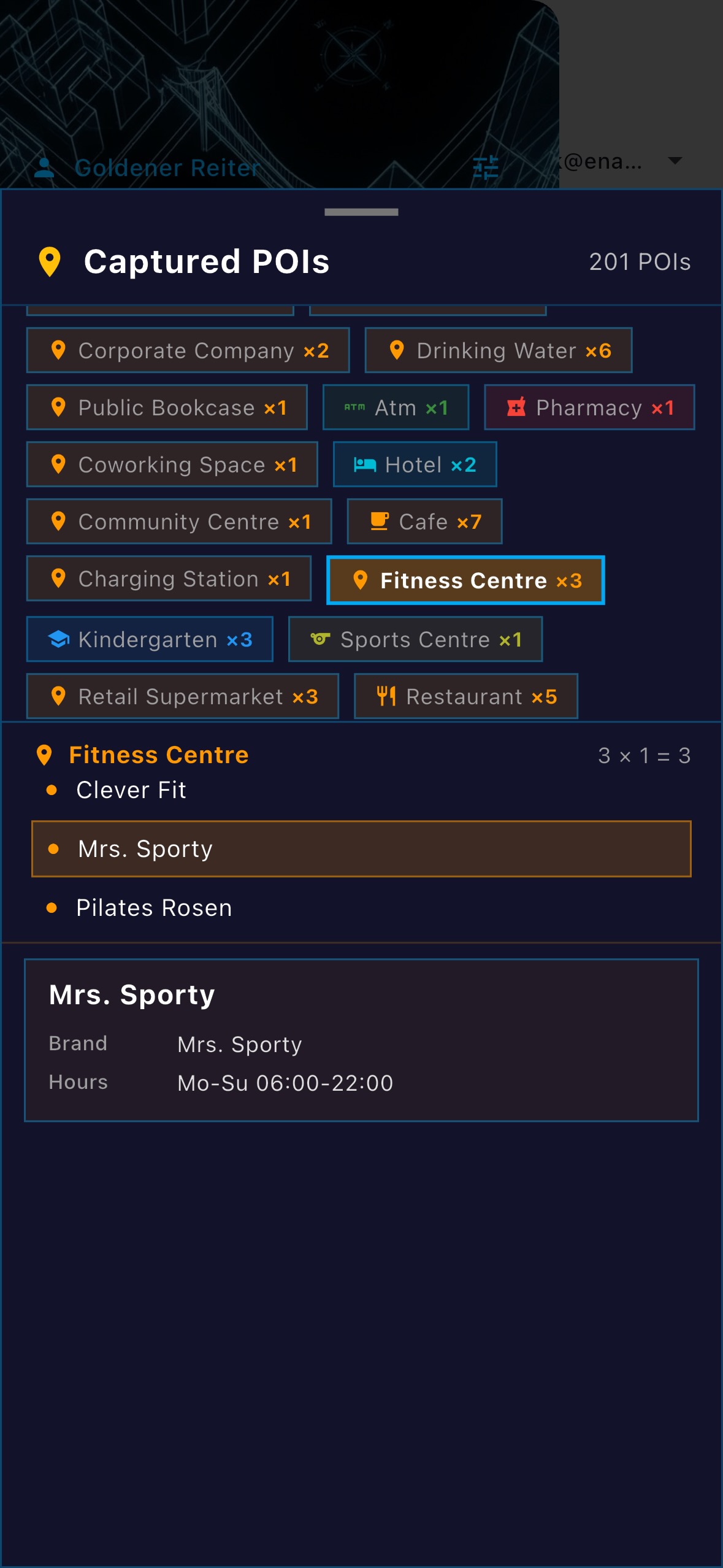Show captured Cafe POIs

coord(424,521)
